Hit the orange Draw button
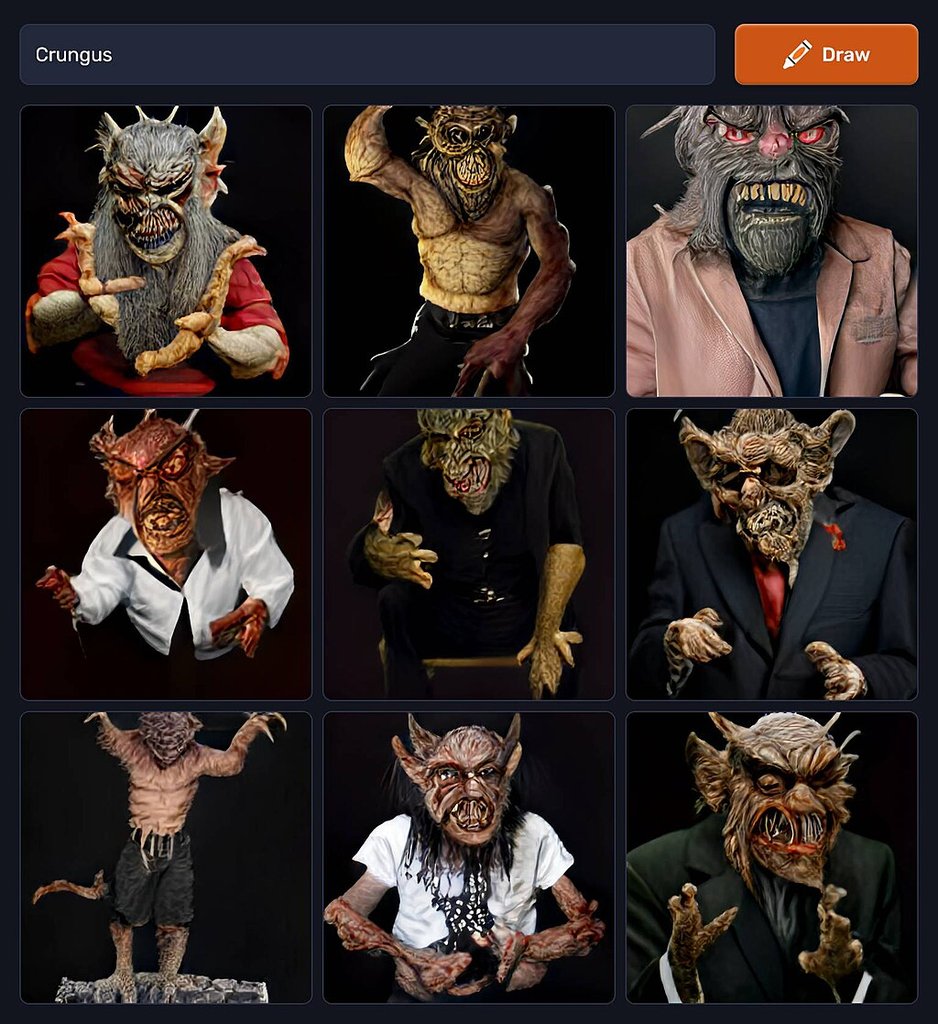Screen dimensions: 938x1024 tap(826, 55)
